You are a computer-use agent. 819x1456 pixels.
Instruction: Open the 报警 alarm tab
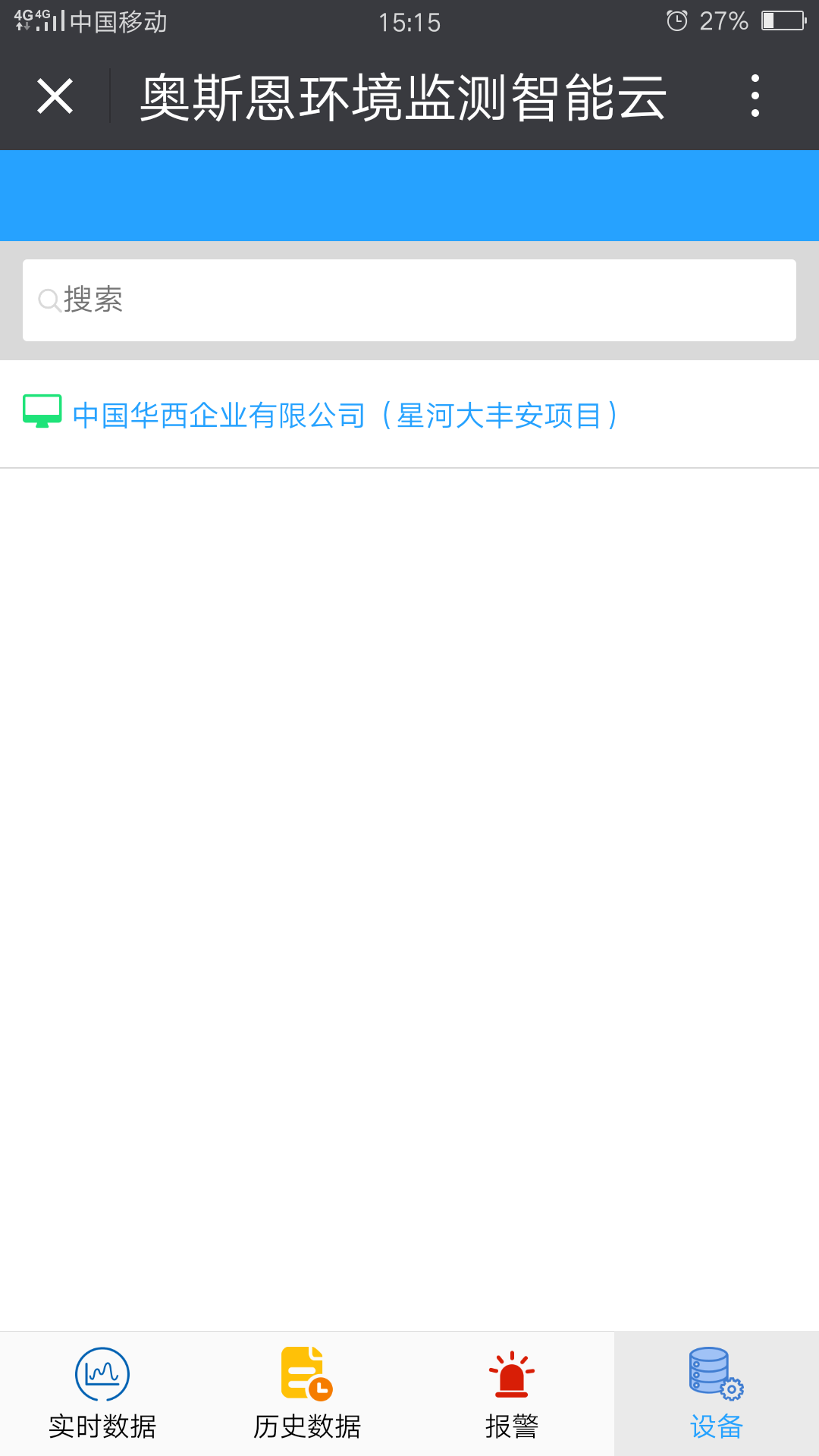pyautogui.click(x=512, y=1394)
